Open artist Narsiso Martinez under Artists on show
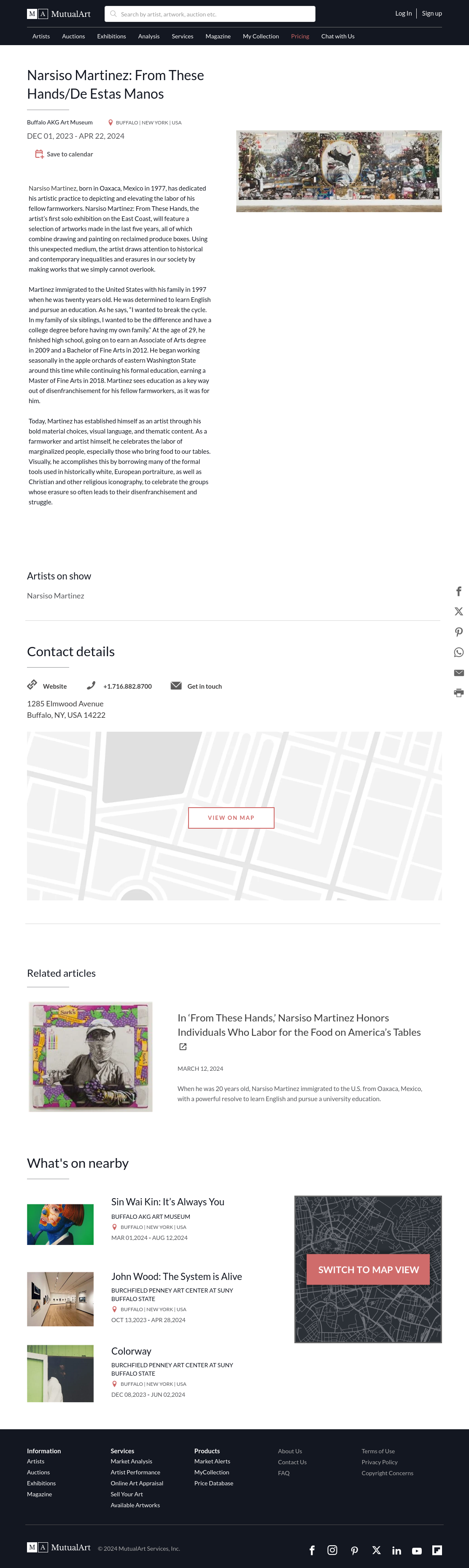Image resolution: width=469 pixels, height=1568 pixels. (x=55, y=596)
